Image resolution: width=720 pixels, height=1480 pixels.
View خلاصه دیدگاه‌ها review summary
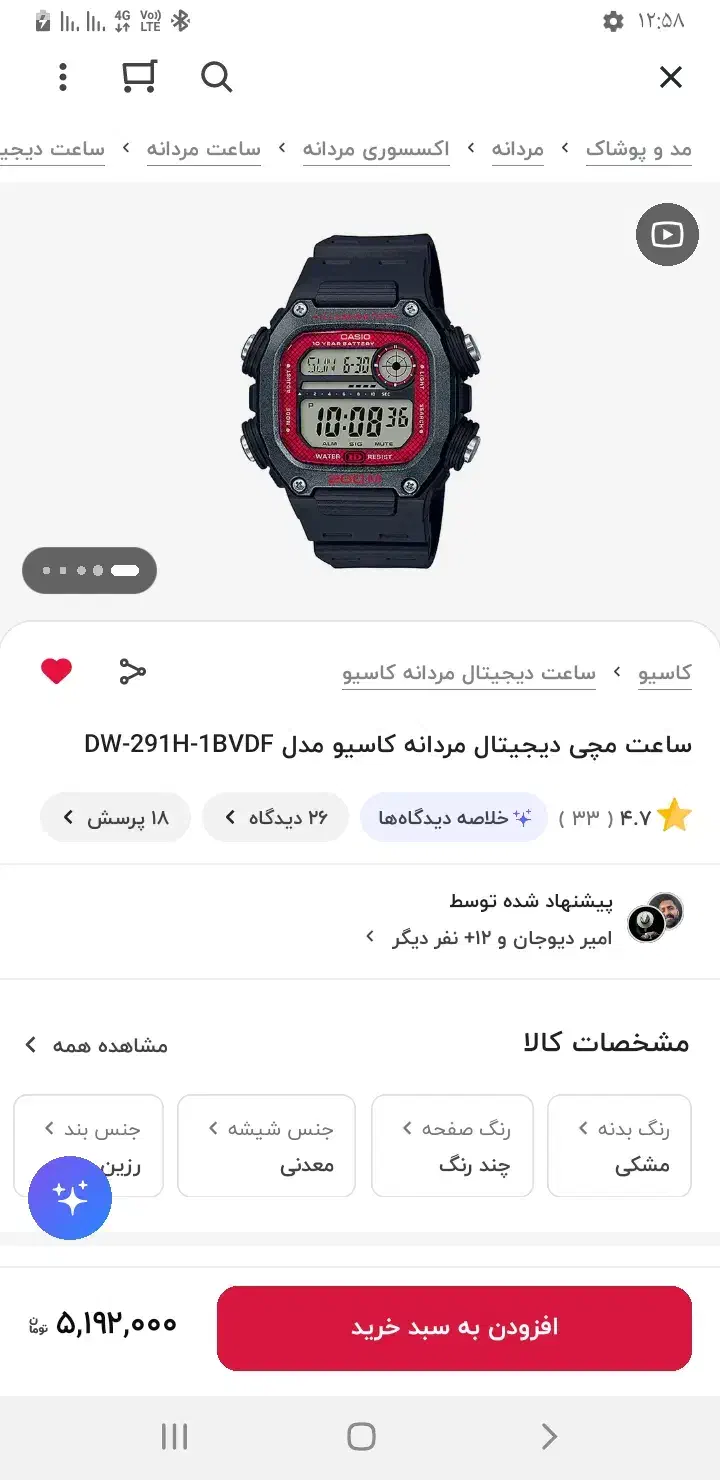click(454, 818)
